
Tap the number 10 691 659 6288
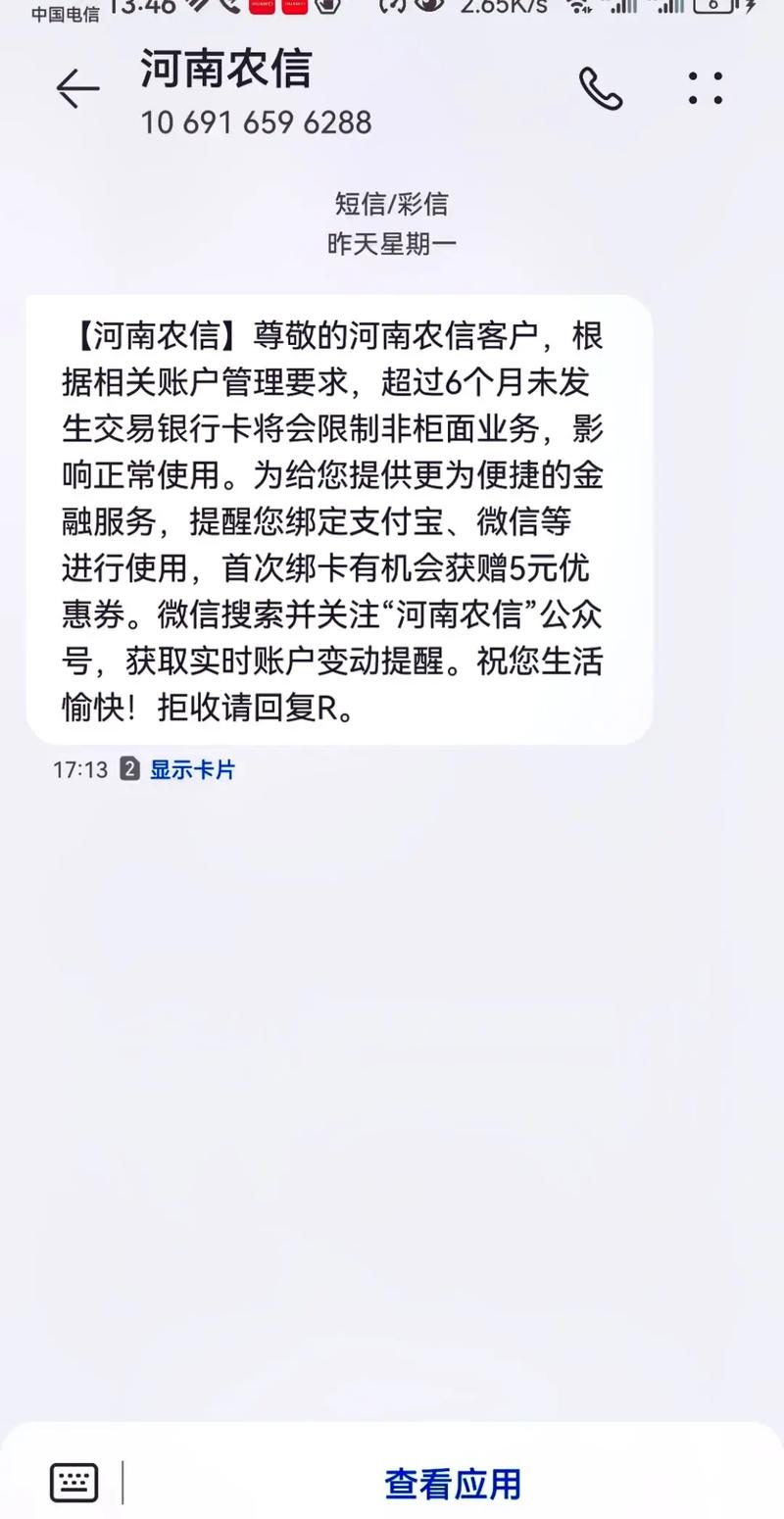pos(256,123)
